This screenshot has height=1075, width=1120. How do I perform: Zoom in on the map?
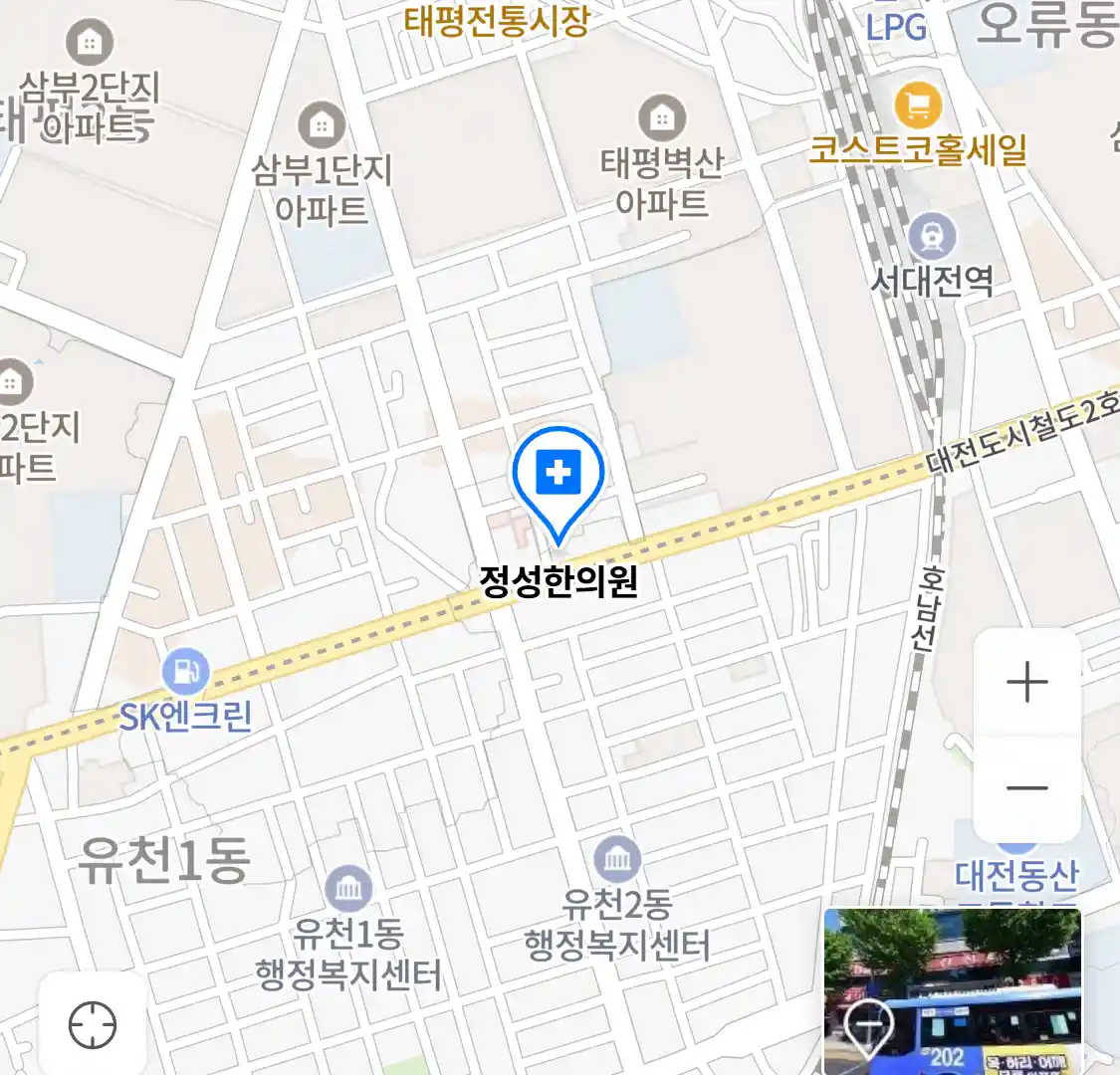click(x=1026, y=684)
